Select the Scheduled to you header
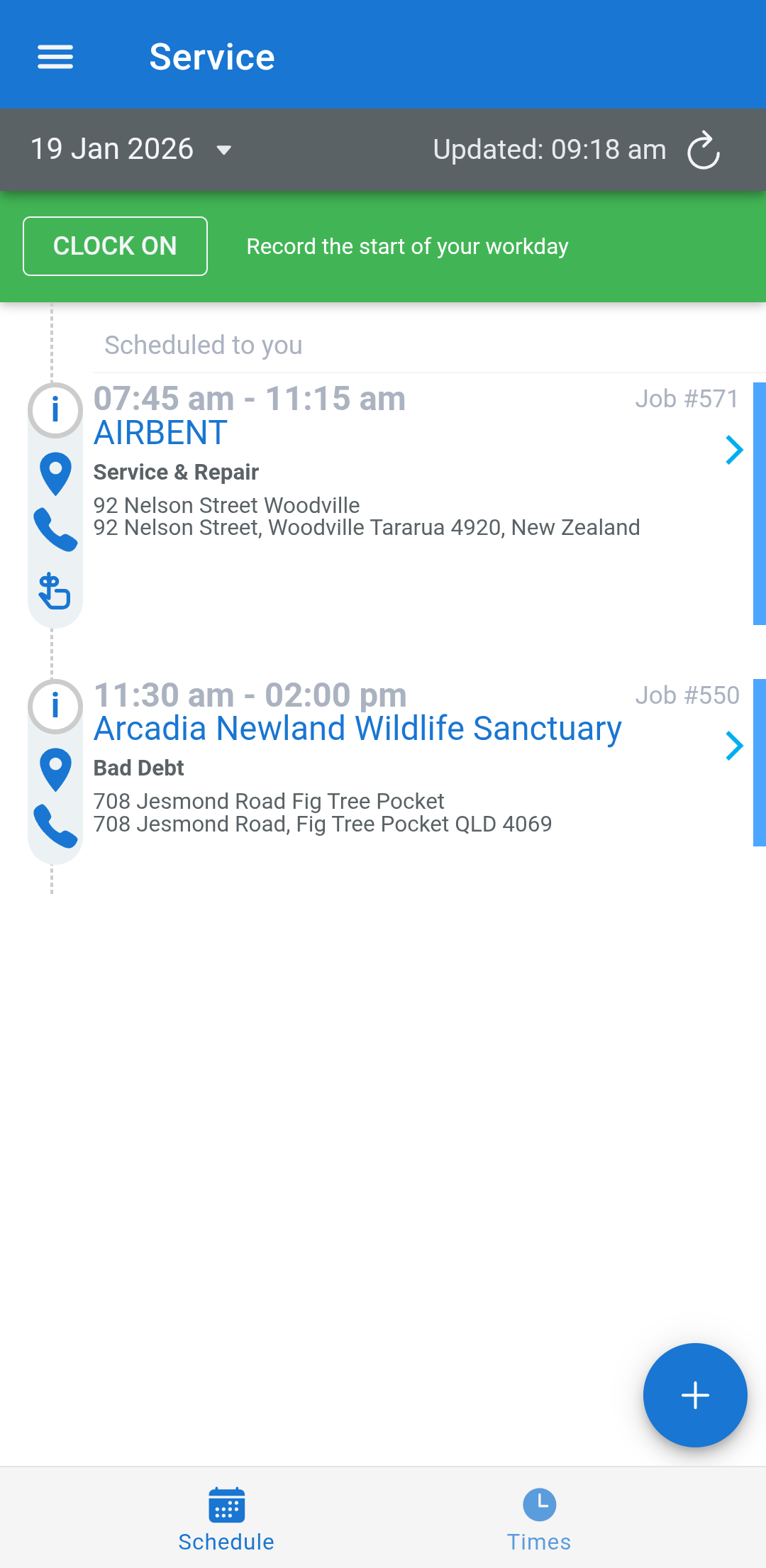Screen dimensions: 766x1568 click(x=203, y=346)
